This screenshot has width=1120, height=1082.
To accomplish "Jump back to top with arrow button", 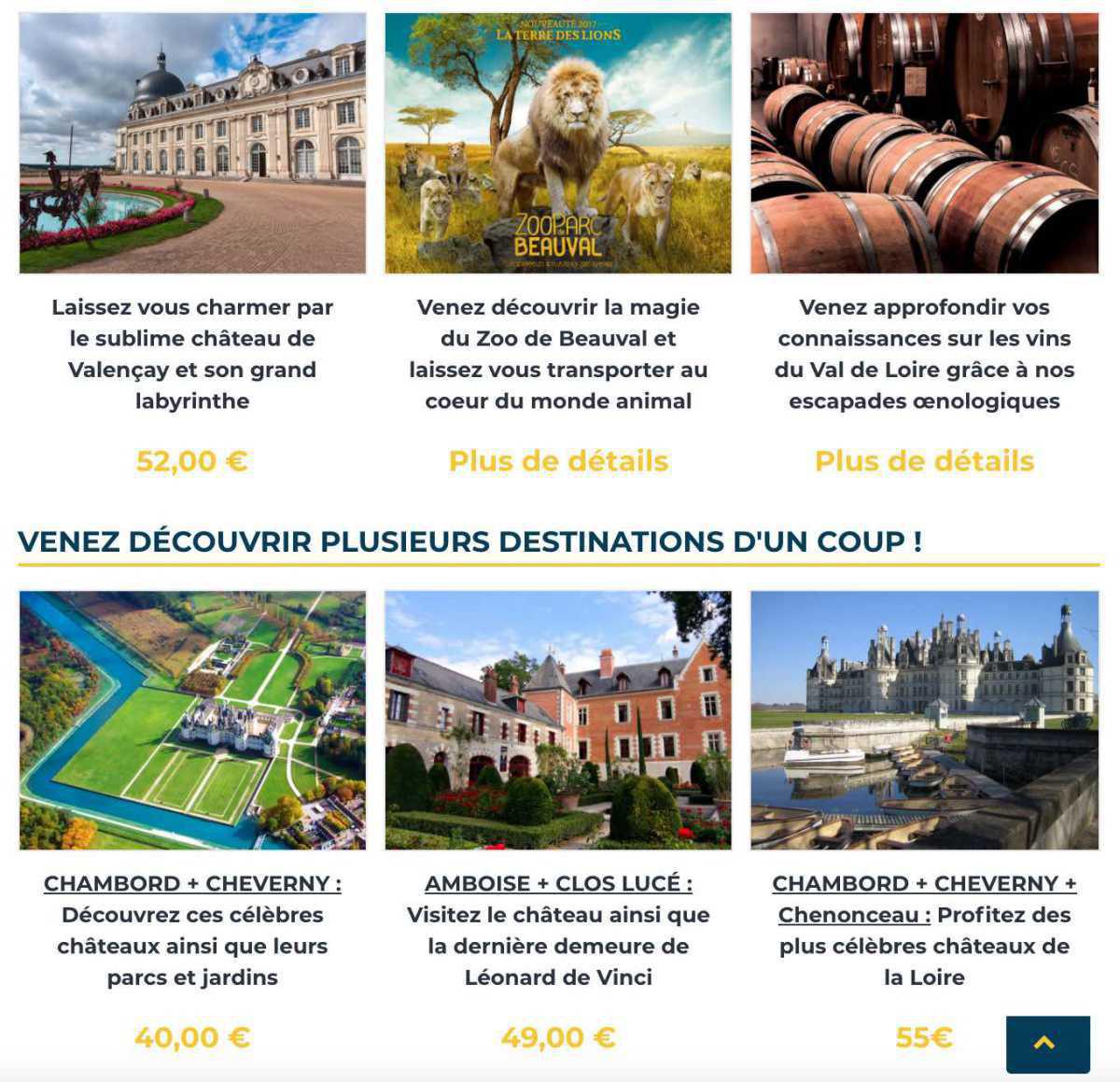I will click(1048, 1045).
